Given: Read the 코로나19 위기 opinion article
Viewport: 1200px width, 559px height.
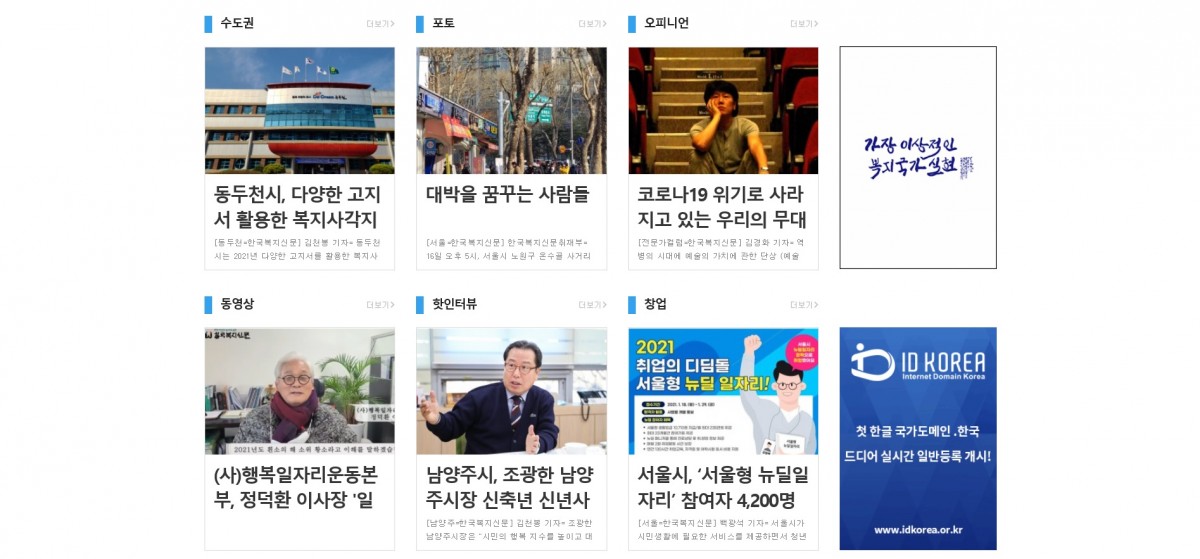Looking at the screenshot, I should pyautogui.click(x=722, y=207).
